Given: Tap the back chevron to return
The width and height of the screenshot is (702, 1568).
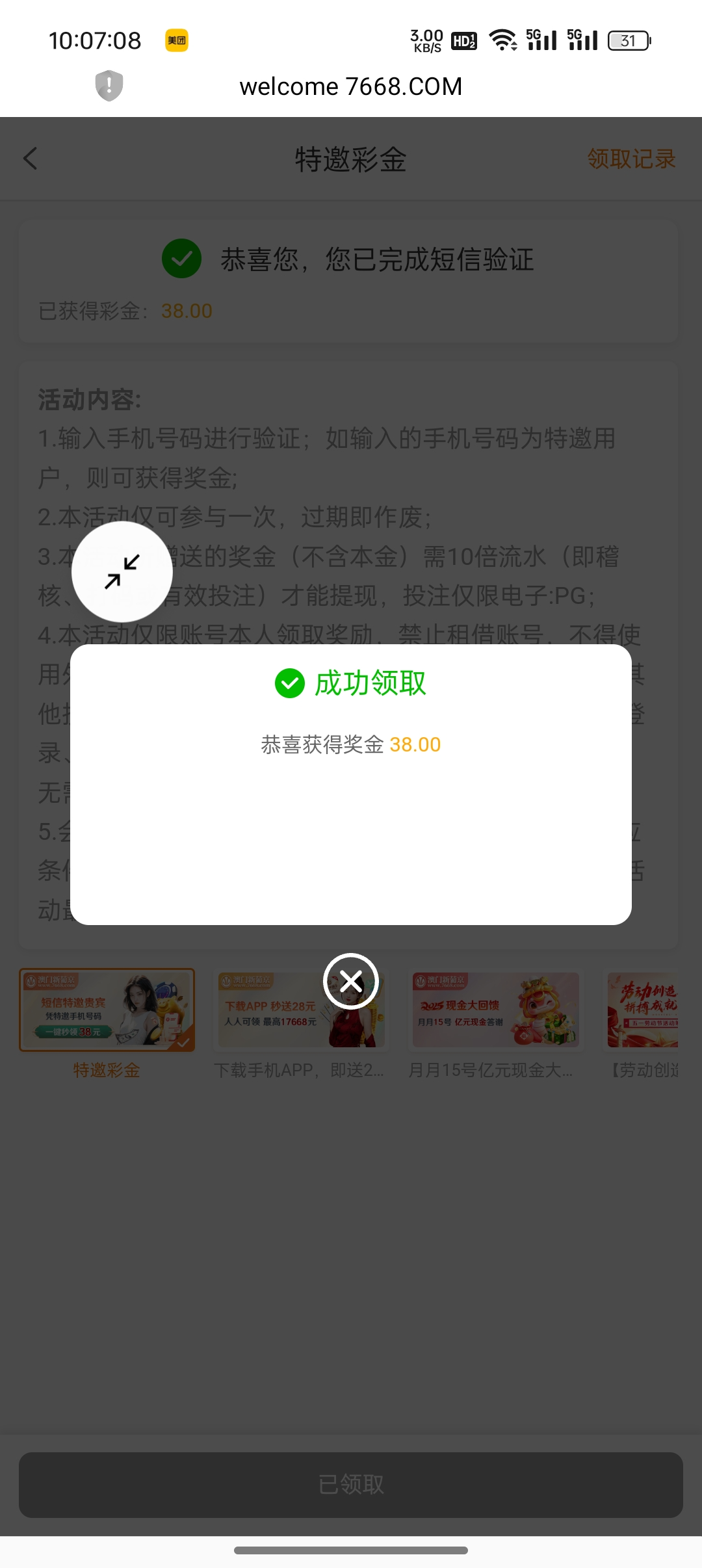Looking at the screenshot, I should point(31,158).
